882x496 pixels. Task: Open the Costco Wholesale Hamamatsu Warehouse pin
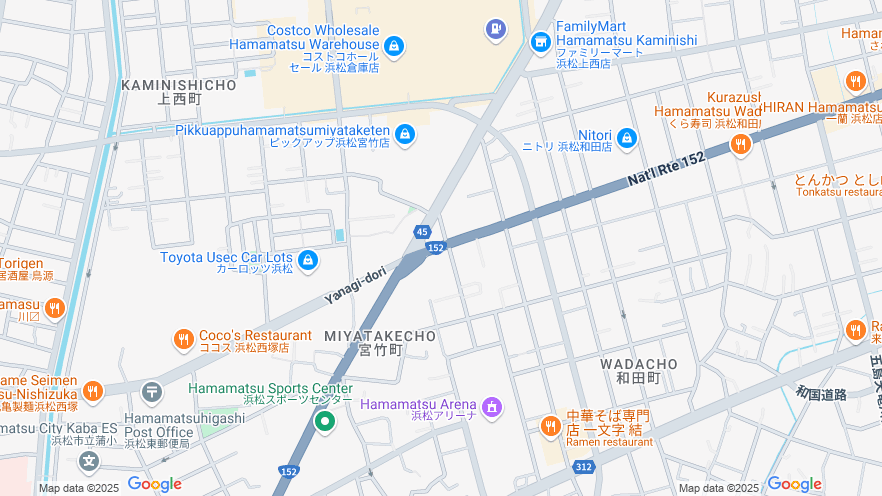[394, 46]
